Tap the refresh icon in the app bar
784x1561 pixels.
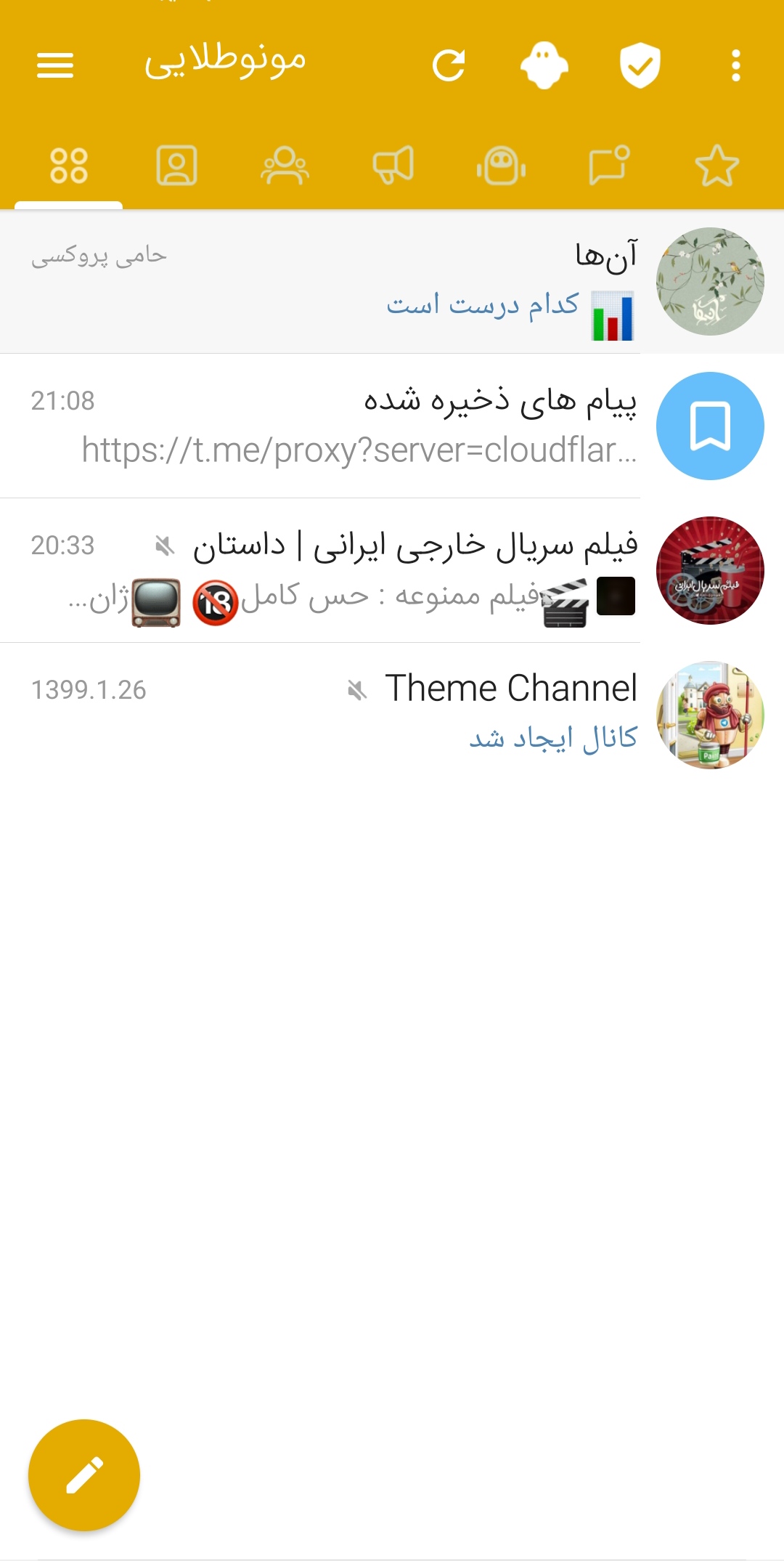[449, 65]
